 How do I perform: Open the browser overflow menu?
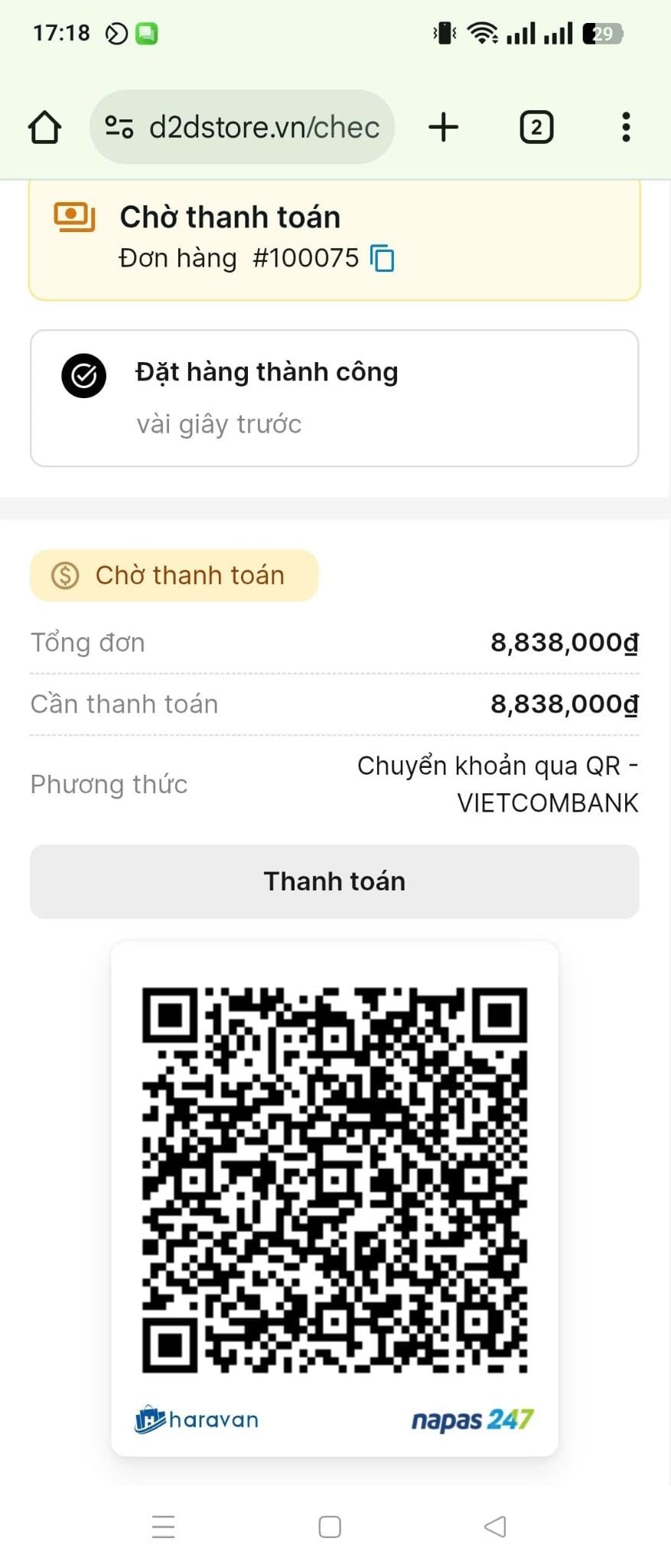click(x=626, y=127)
